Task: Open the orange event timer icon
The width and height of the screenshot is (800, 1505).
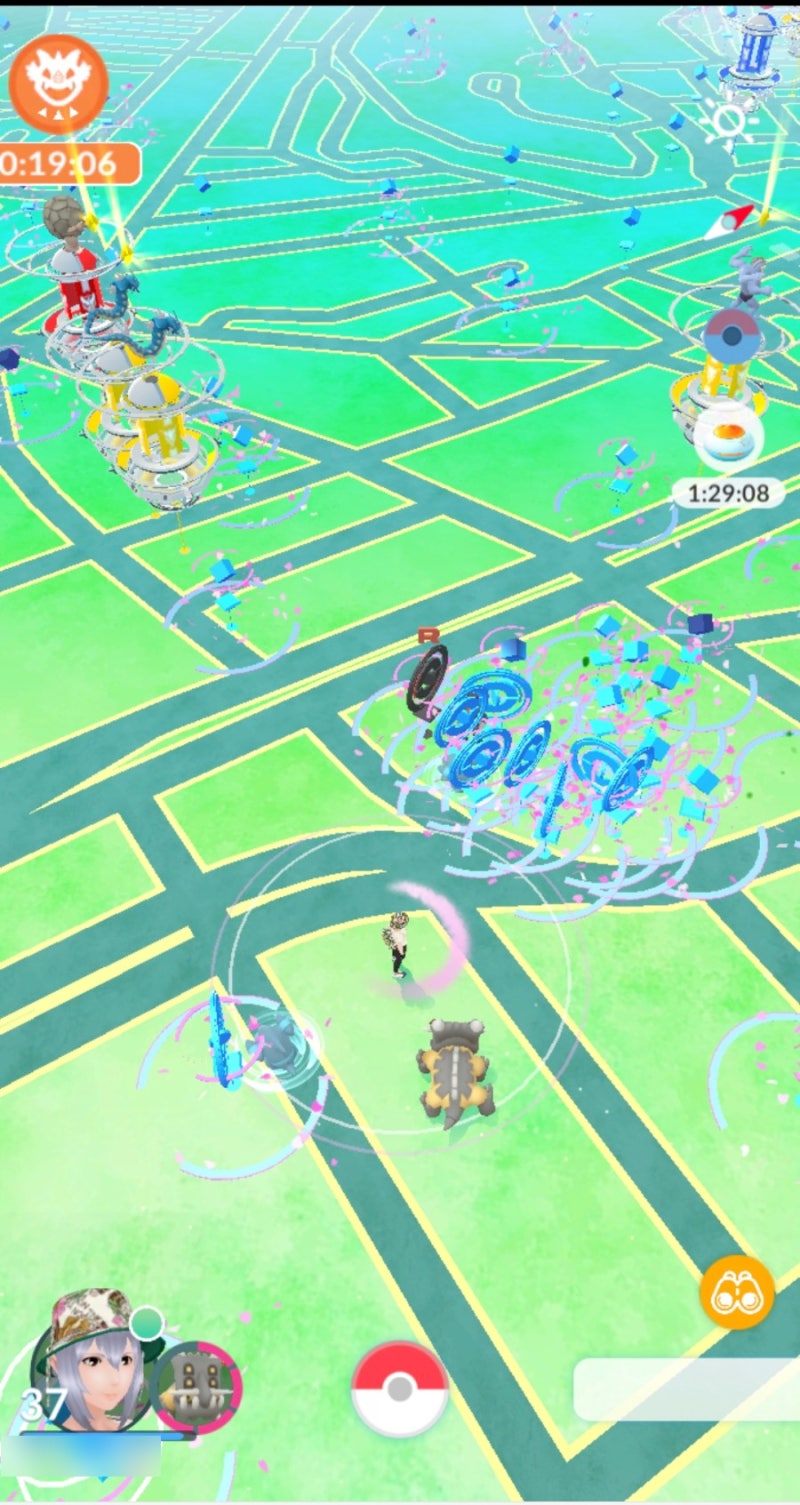Action: (x=58, y=84)
